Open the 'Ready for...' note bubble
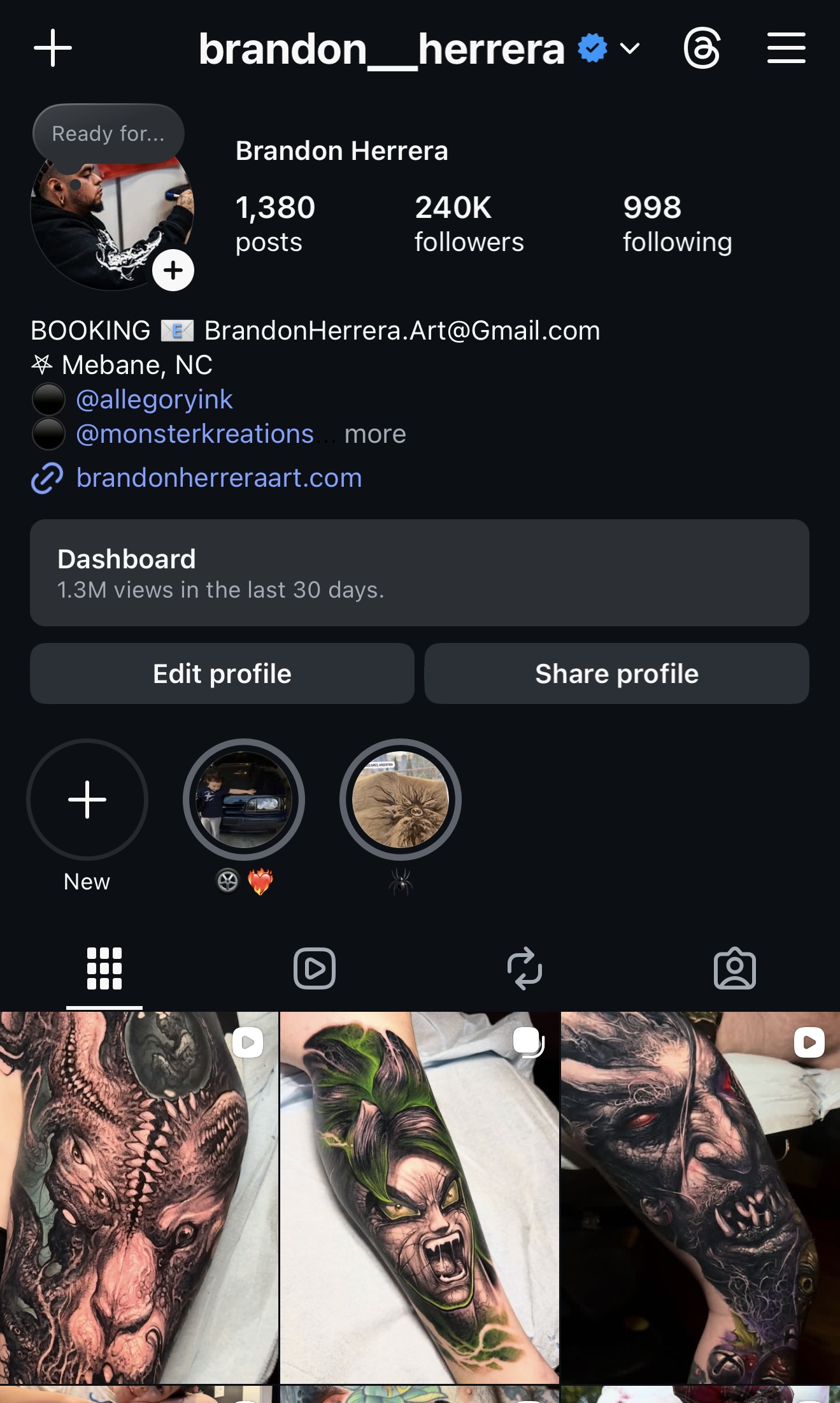The width and height of the screenshot is (840, 1403). (108, 134)
